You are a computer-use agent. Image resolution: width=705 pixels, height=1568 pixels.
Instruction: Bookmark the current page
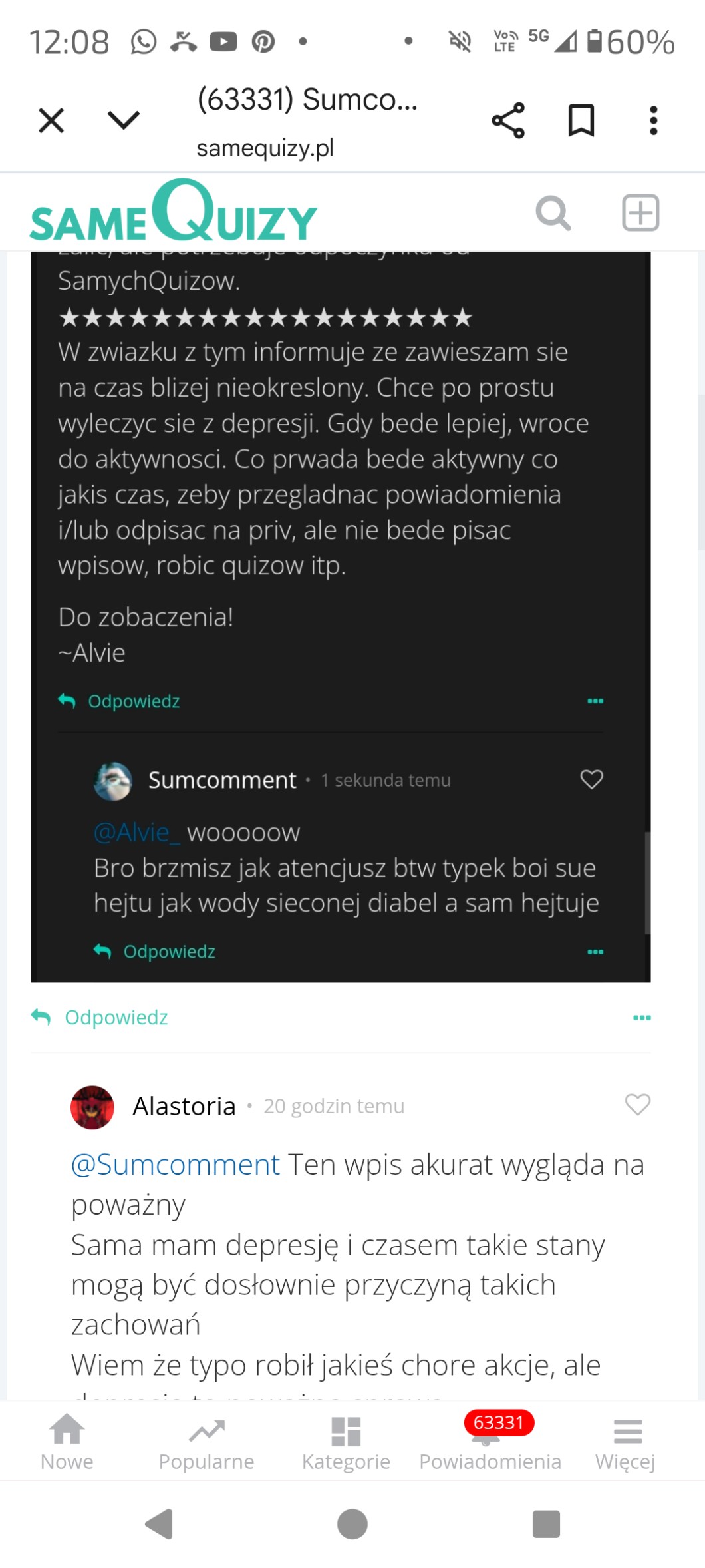click(x=581, y=120)
